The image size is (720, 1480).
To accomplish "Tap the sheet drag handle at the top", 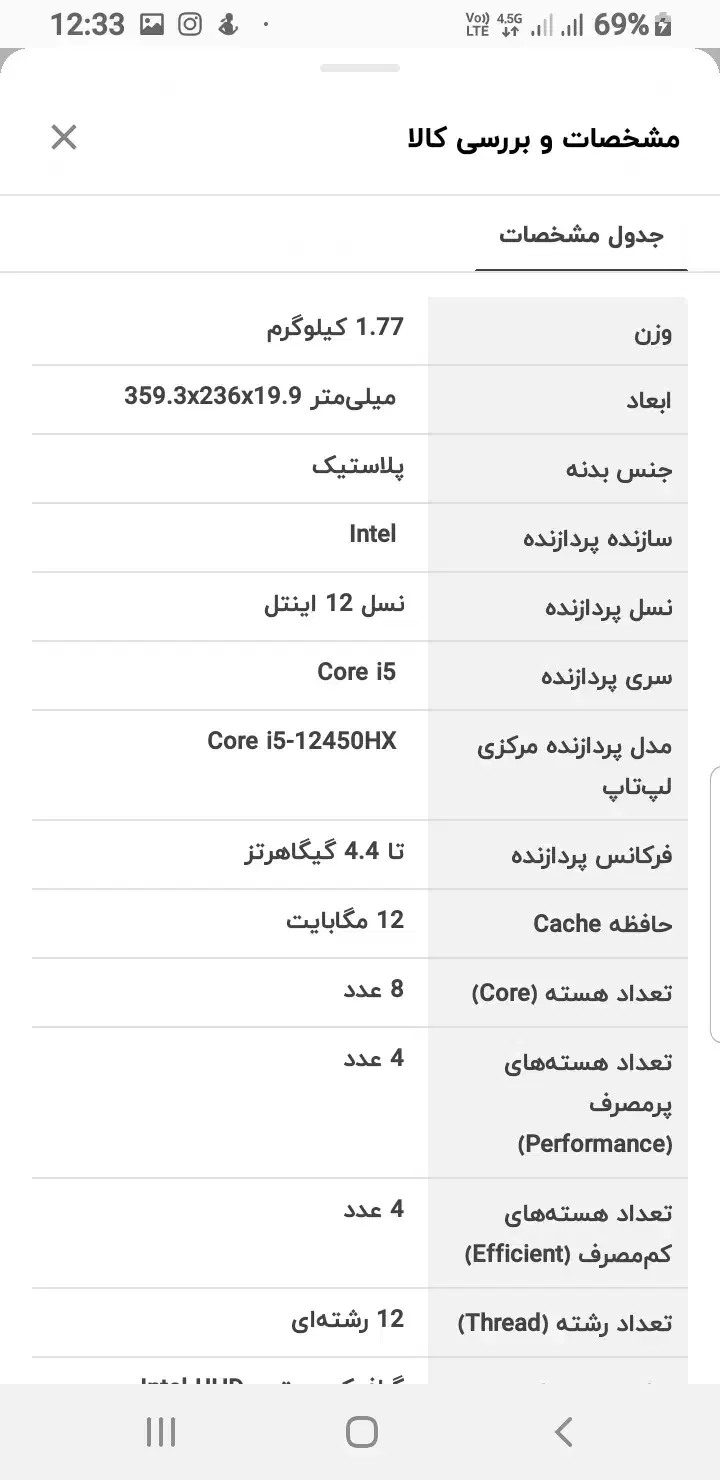I will click(360, 69).
